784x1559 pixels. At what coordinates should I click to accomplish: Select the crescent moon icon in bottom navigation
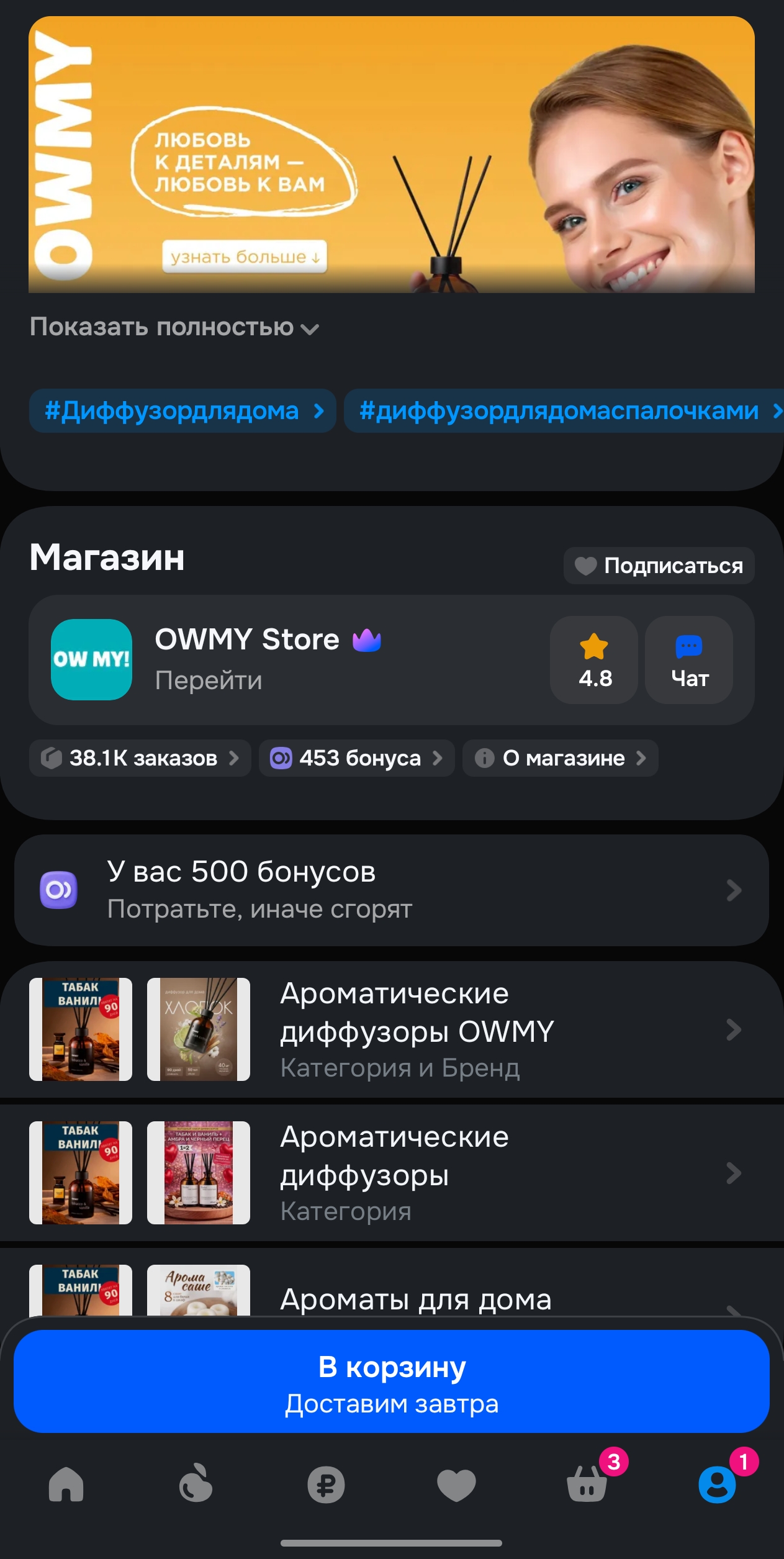pyautogui.click(x=196, y=1486)
